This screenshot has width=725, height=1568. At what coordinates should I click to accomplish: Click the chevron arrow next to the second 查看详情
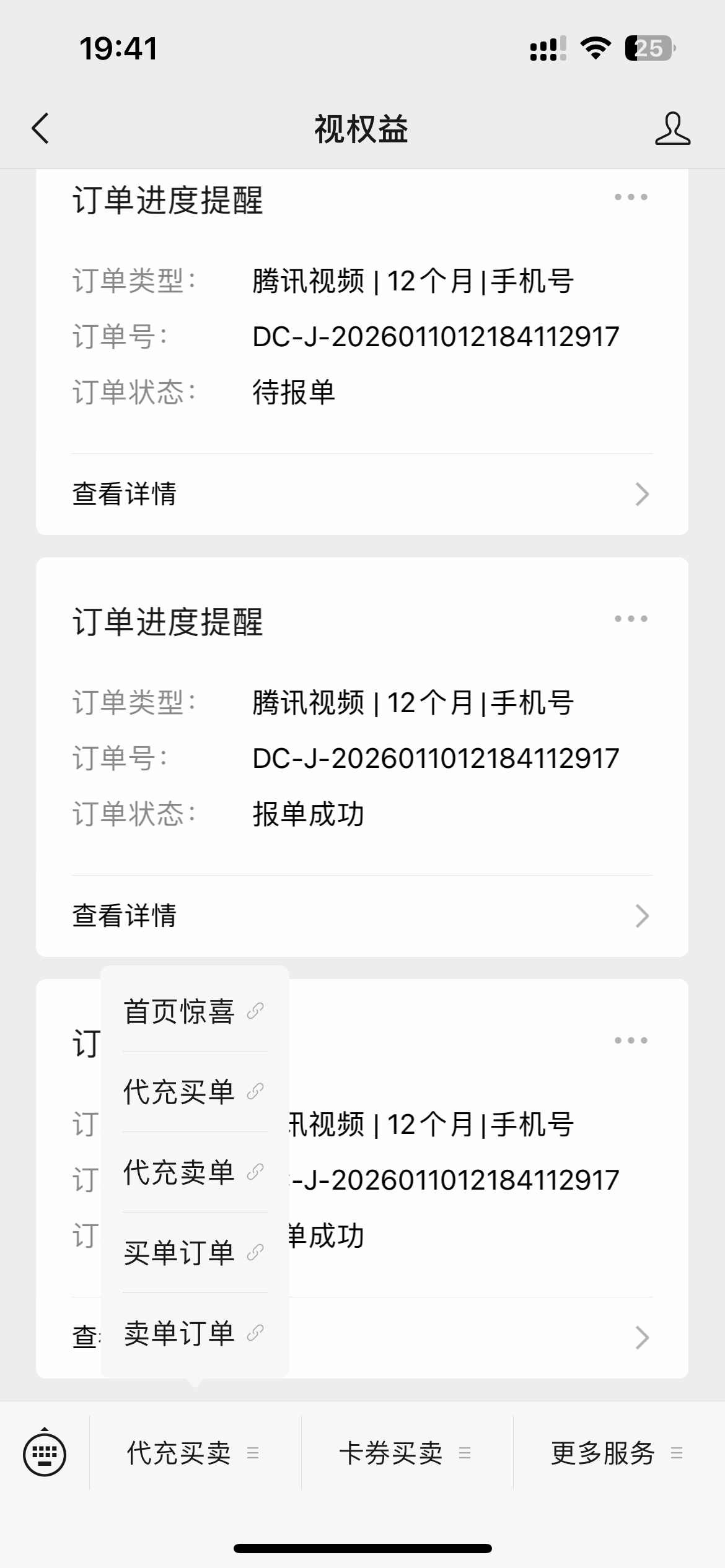(643, 917)
